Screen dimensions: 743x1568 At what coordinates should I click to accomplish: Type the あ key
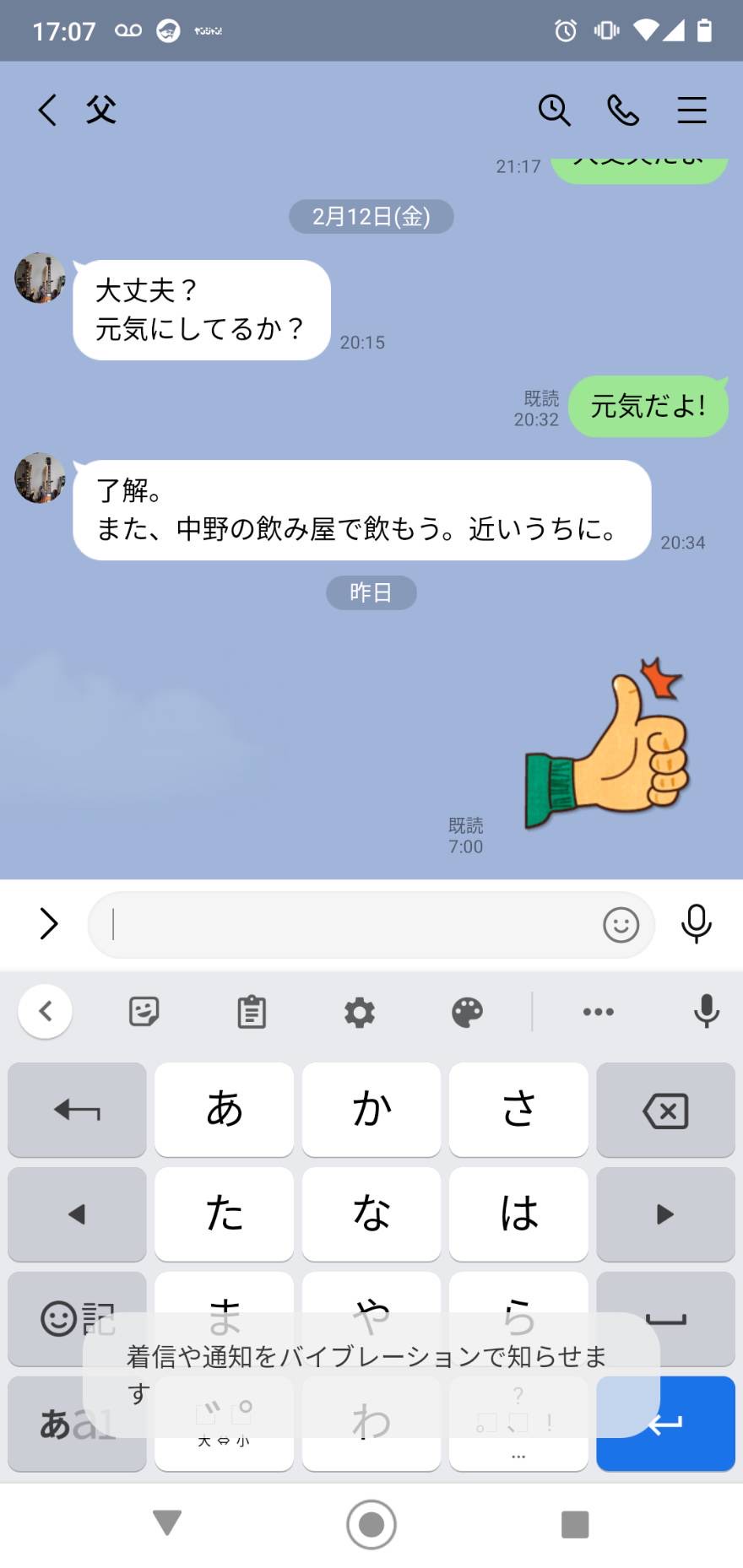tap(224, 1109)
